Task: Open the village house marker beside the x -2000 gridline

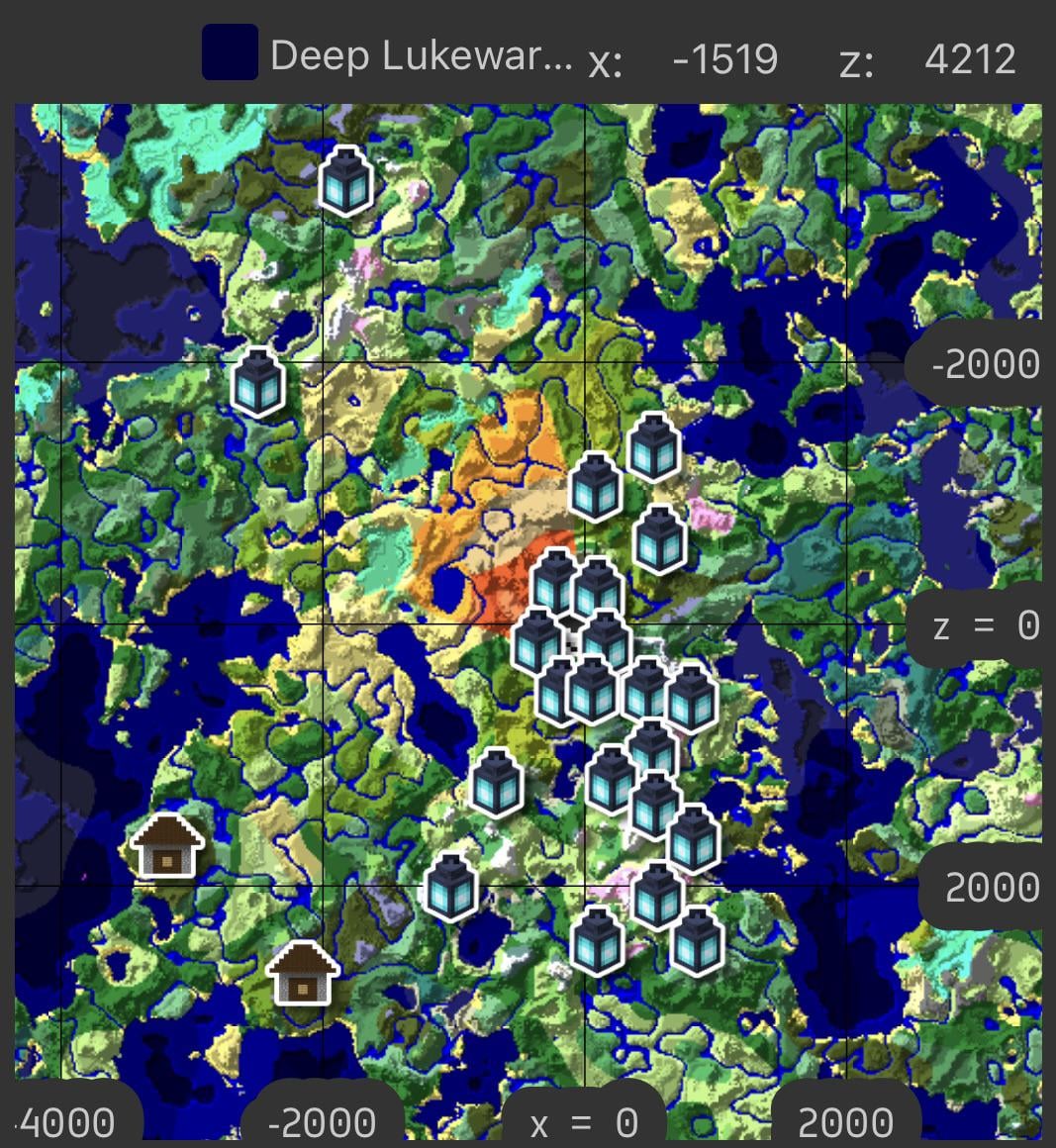Action: point(302,973)
